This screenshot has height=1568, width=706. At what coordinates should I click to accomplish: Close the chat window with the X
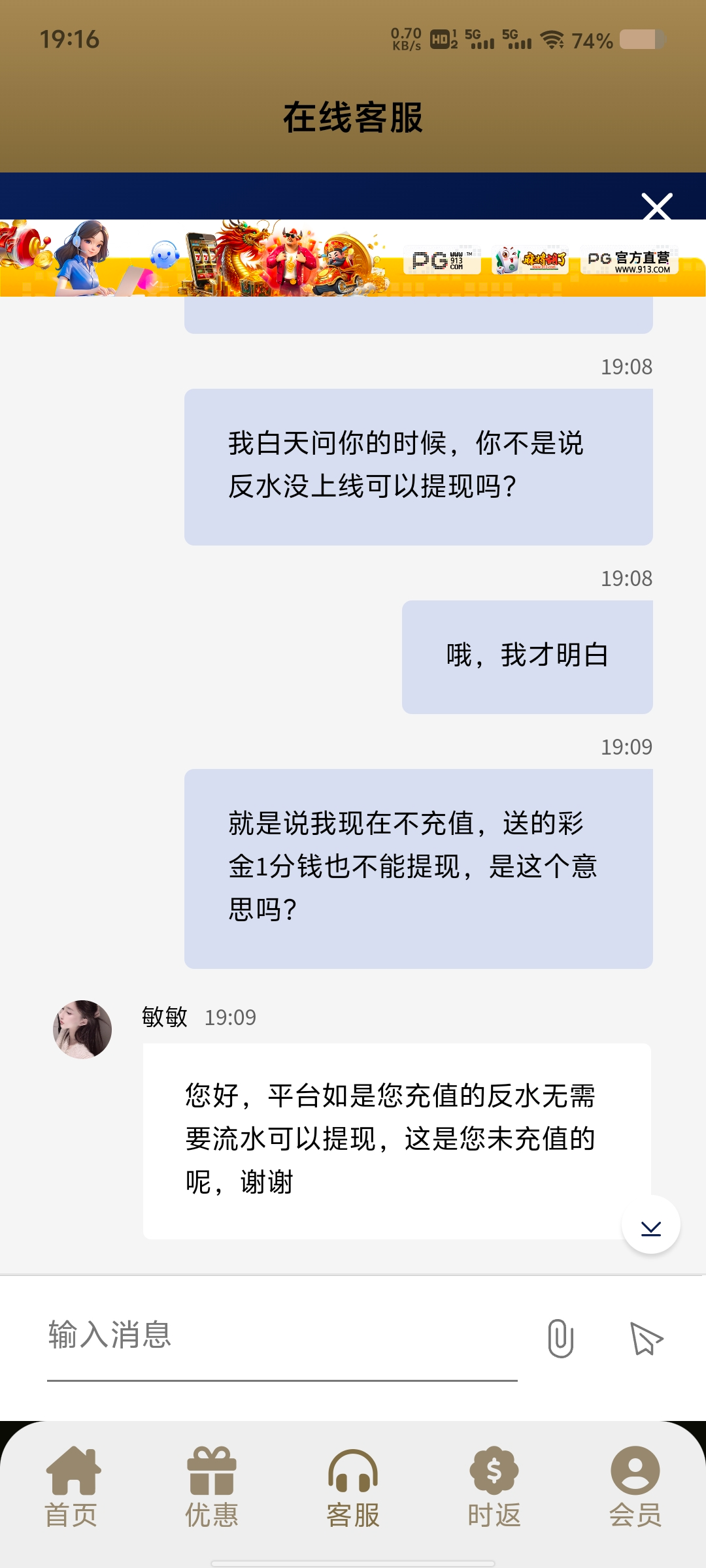[657, 206]
